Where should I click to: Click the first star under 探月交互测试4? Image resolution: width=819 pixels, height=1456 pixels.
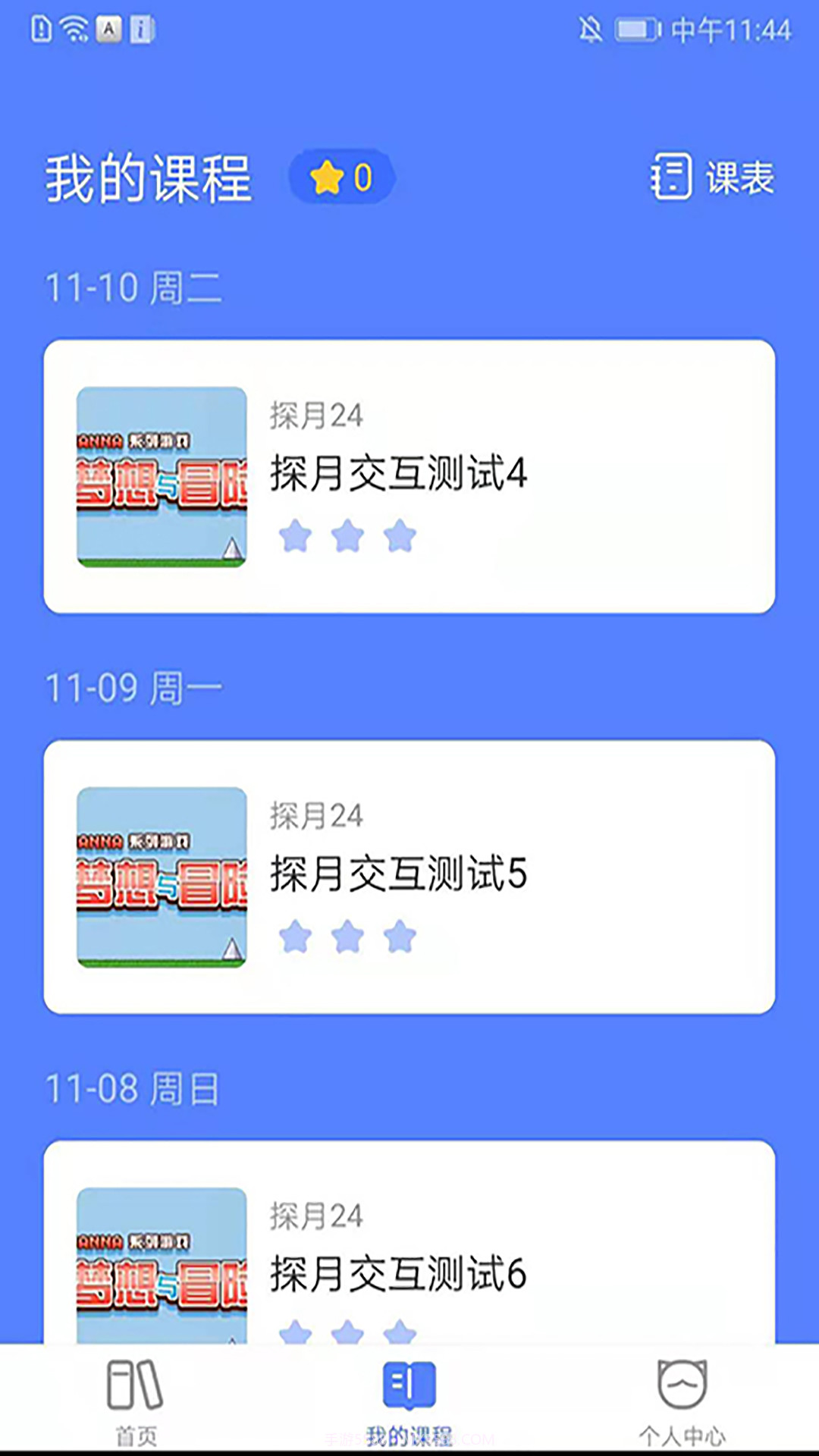(x=295, y=535)
